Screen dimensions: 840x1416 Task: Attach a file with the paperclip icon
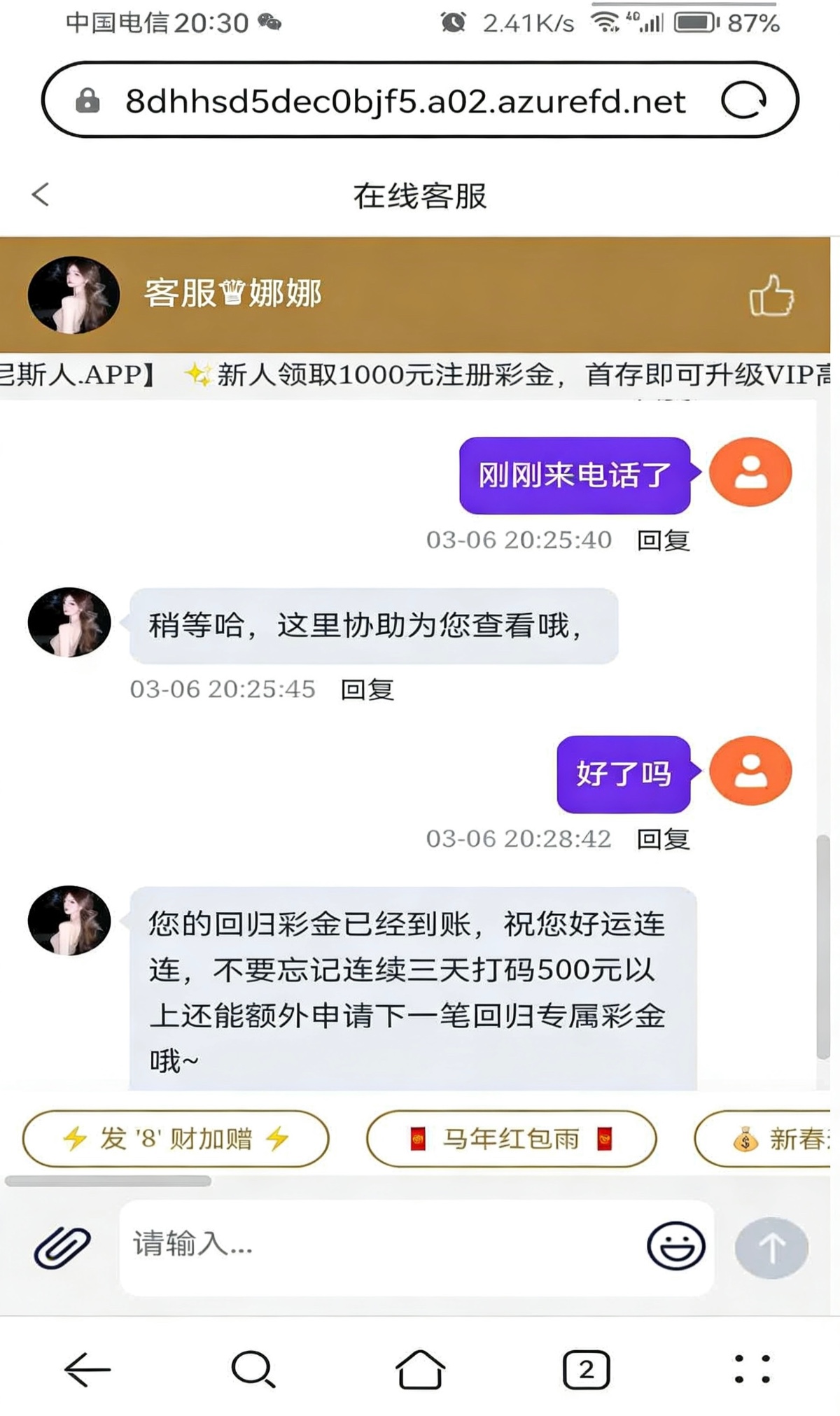[x=62, y=1247]
